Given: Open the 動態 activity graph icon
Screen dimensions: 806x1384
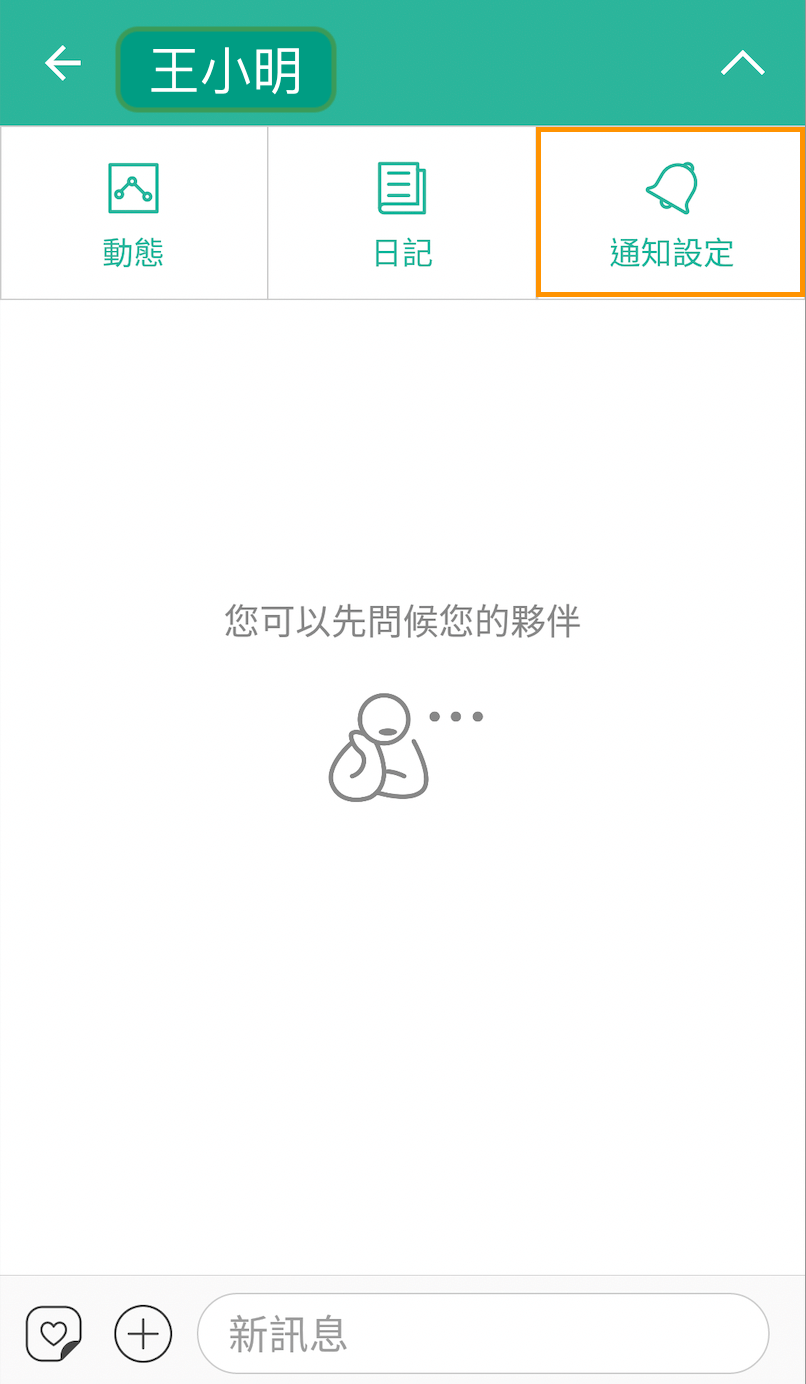Looking at the screenshot, I should (133, 187).
